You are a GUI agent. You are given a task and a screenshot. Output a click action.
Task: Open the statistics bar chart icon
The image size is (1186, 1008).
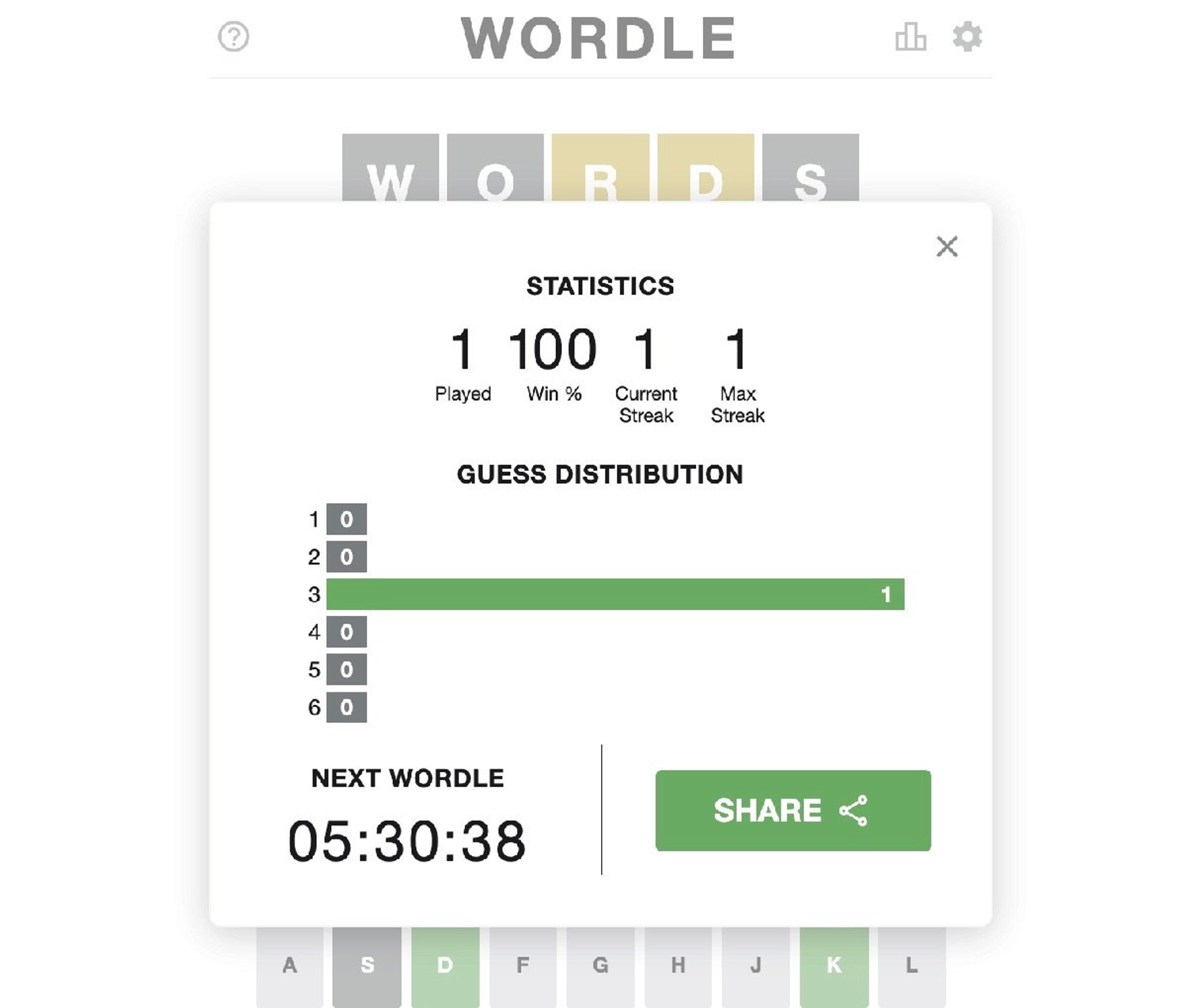pos(911,37)
